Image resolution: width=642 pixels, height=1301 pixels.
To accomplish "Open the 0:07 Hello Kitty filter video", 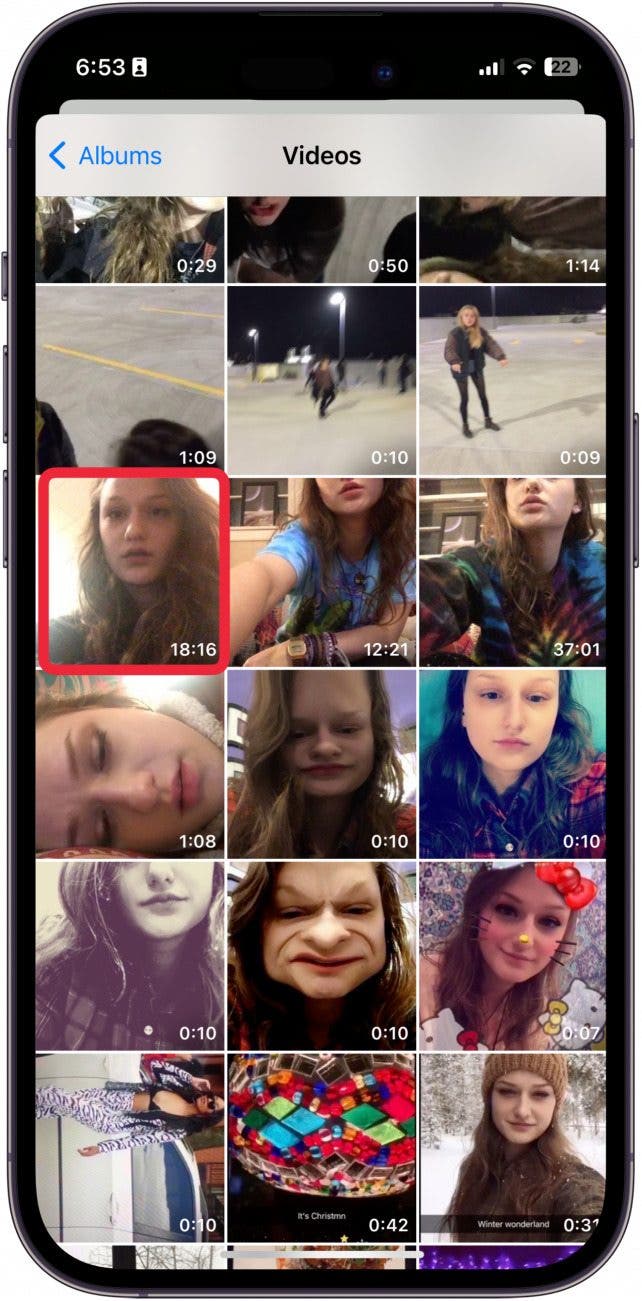I will (511, 955).
